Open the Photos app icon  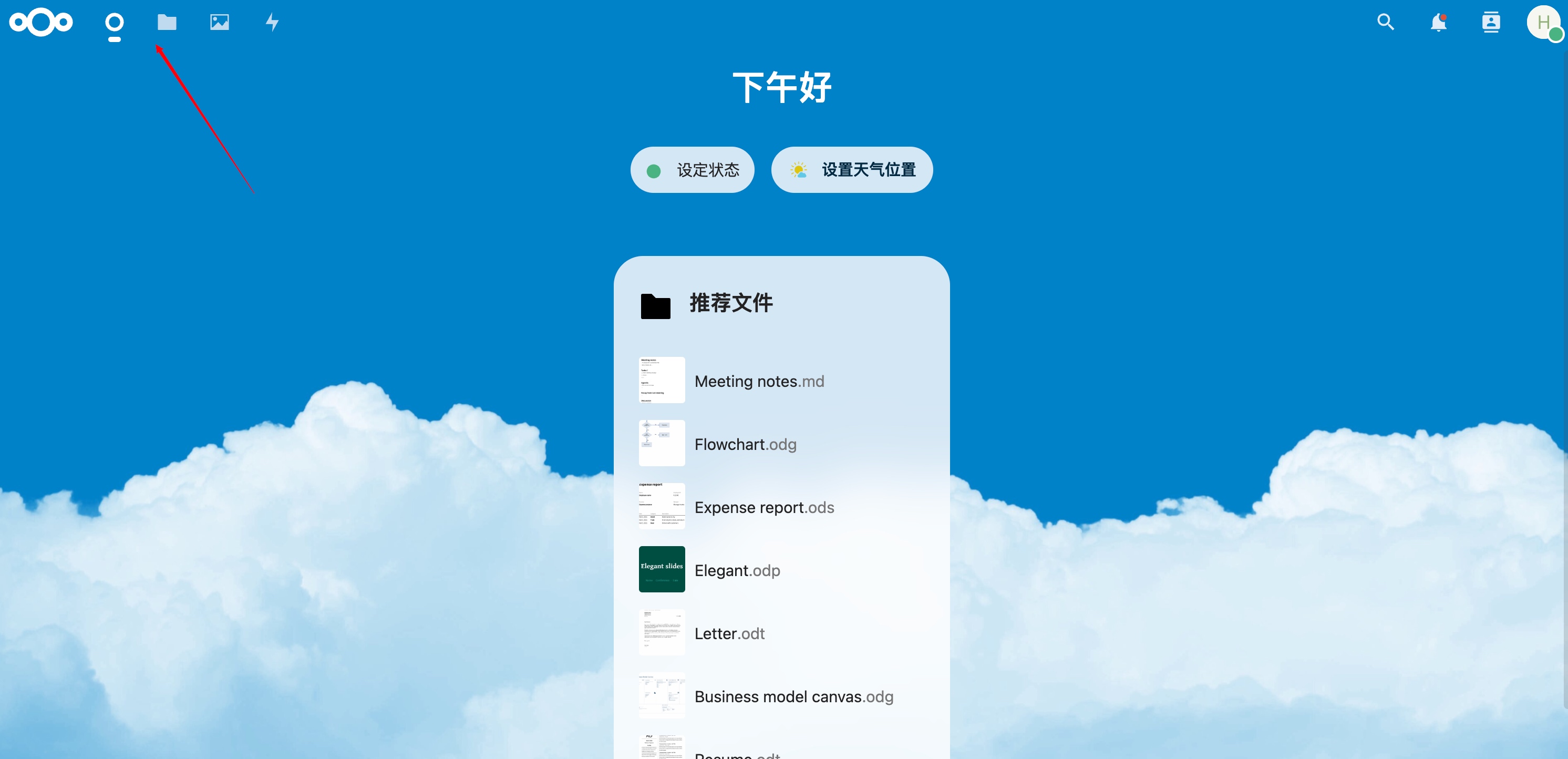219,23
